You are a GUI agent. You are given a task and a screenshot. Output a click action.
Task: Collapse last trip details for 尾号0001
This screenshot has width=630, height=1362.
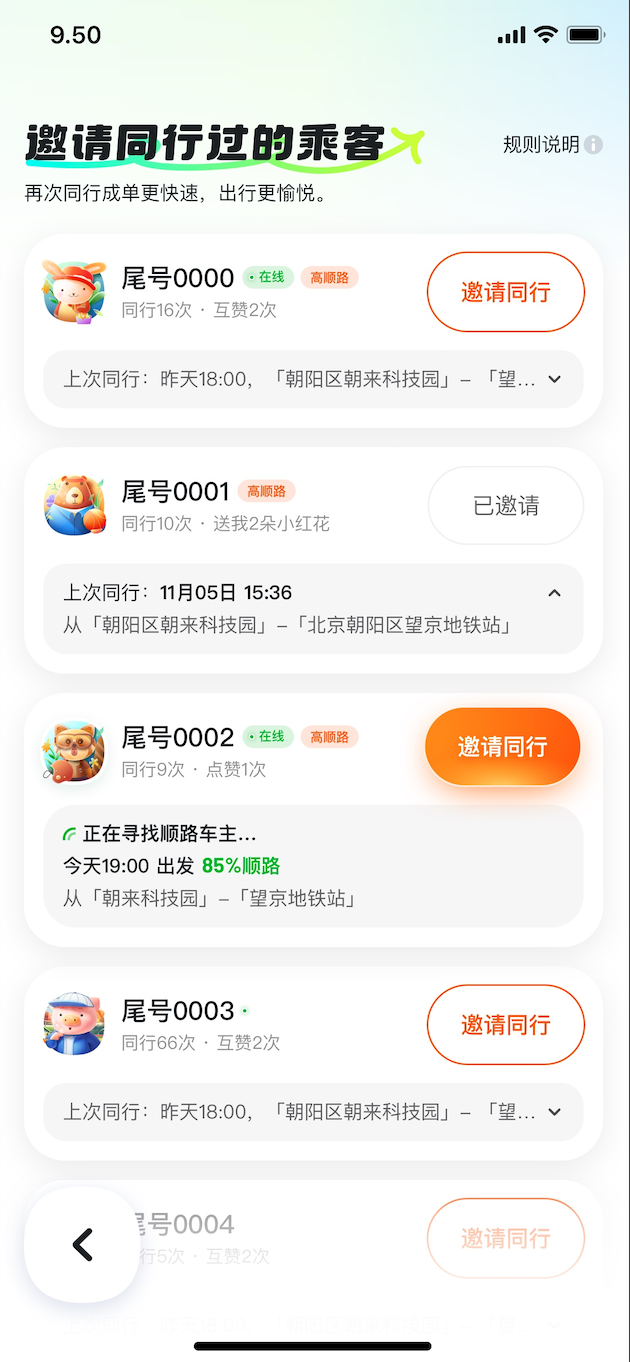(x=555, y=593)
